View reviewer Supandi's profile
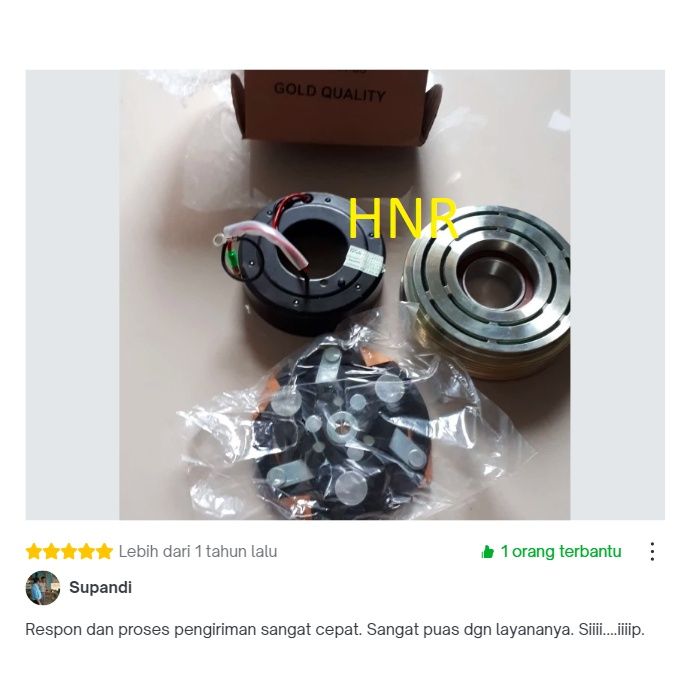698x698 pixels. pos(100,588)
